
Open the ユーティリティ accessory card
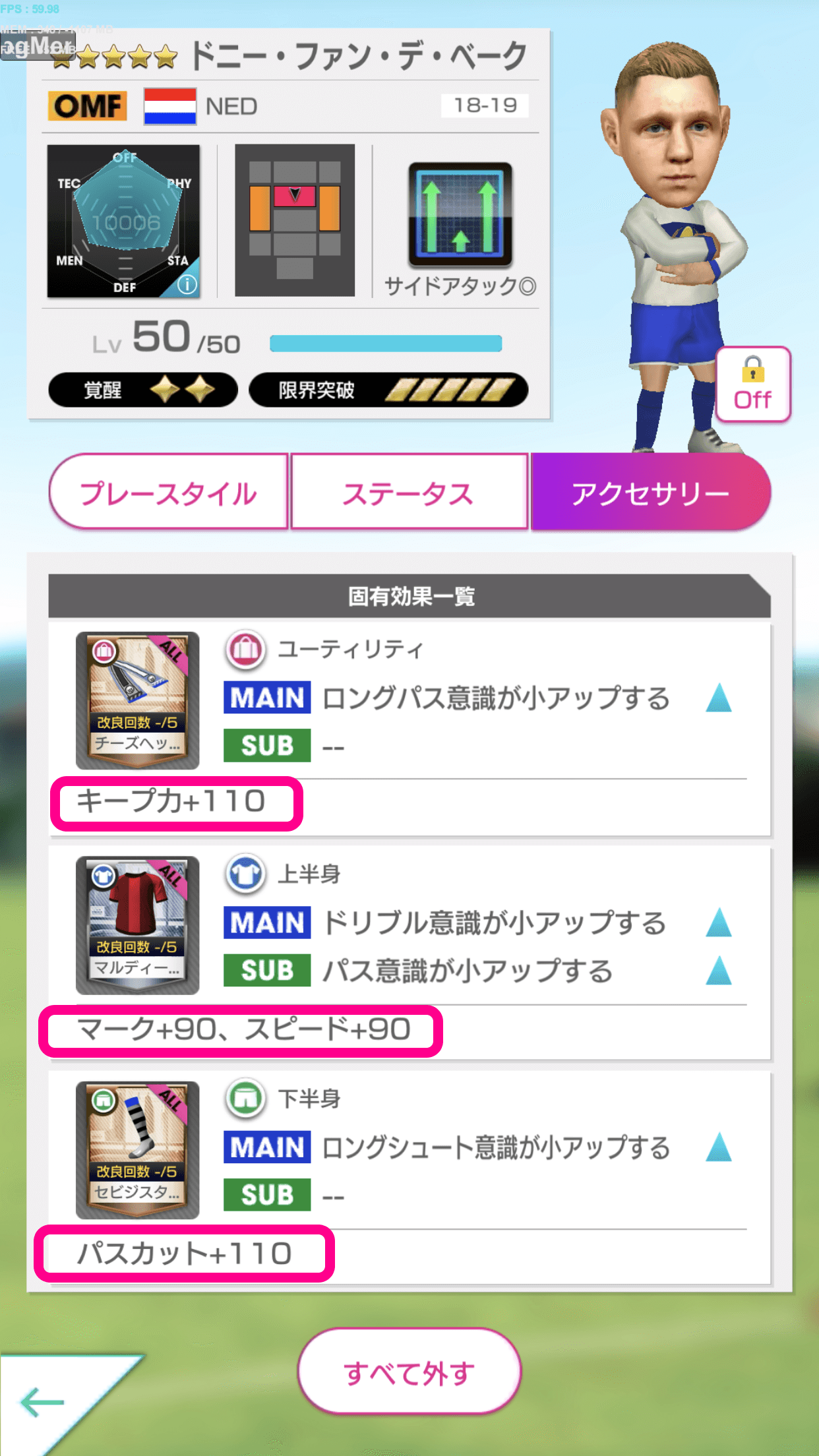pos(137,700)
